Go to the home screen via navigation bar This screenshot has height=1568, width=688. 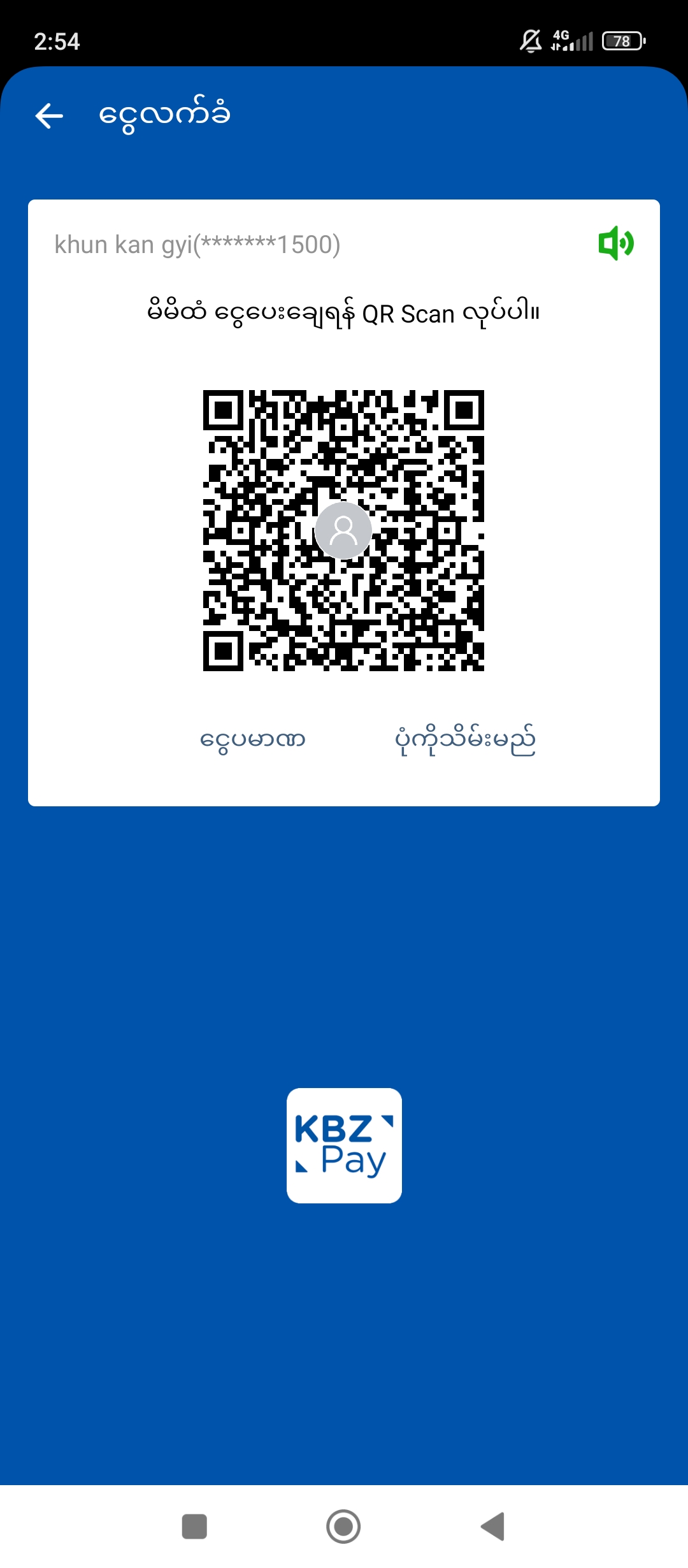point(343,1526)
